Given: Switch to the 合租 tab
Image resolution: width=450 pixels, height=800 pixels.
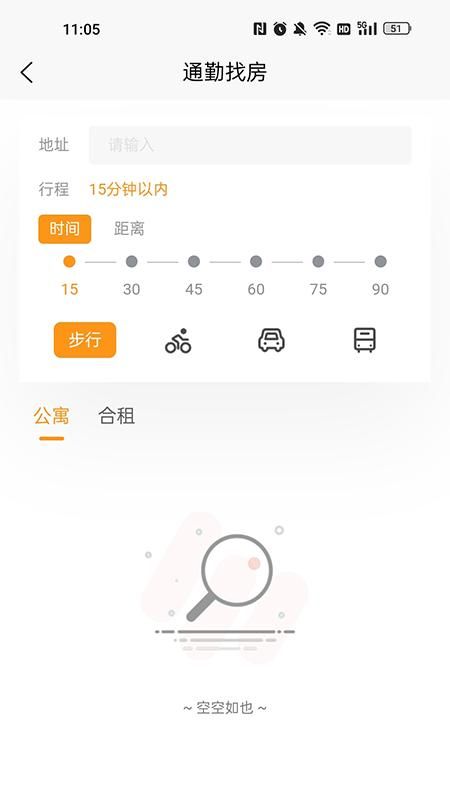Looking at the screenshot, I should tap(116, 416).
